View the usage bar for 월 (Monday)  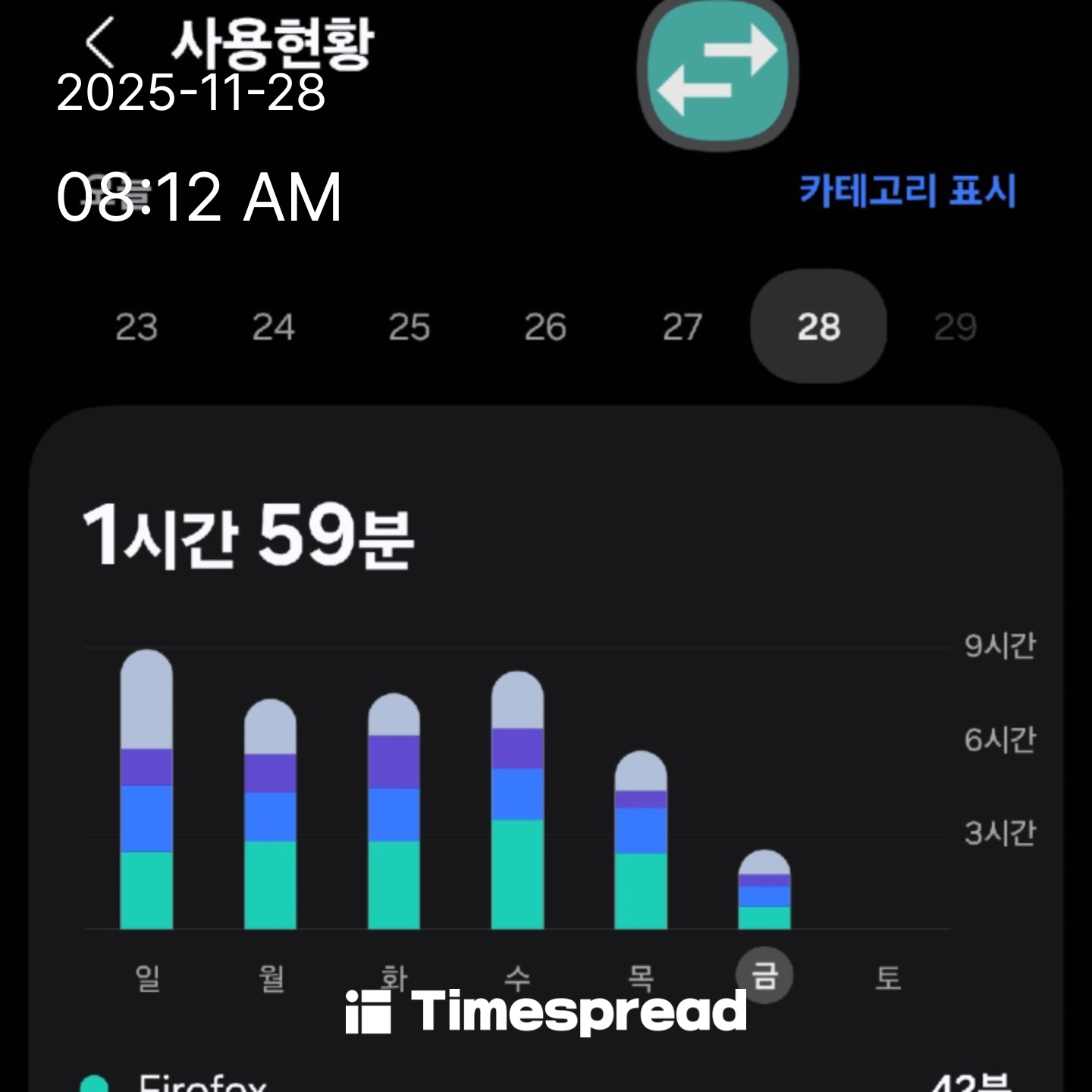coord(270,815)
